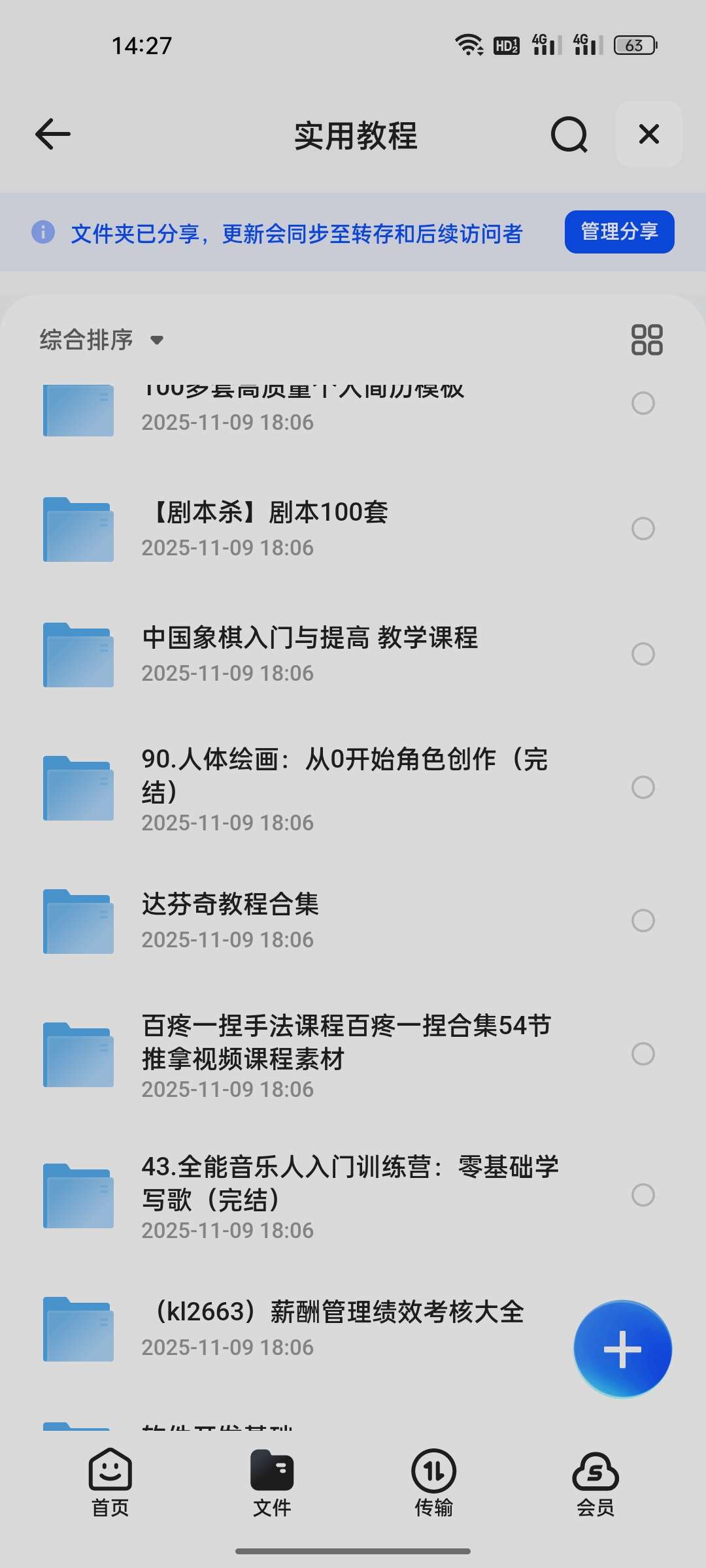Expand the sort order dropdown arrow
The image size is (706, 1568).
157,340
